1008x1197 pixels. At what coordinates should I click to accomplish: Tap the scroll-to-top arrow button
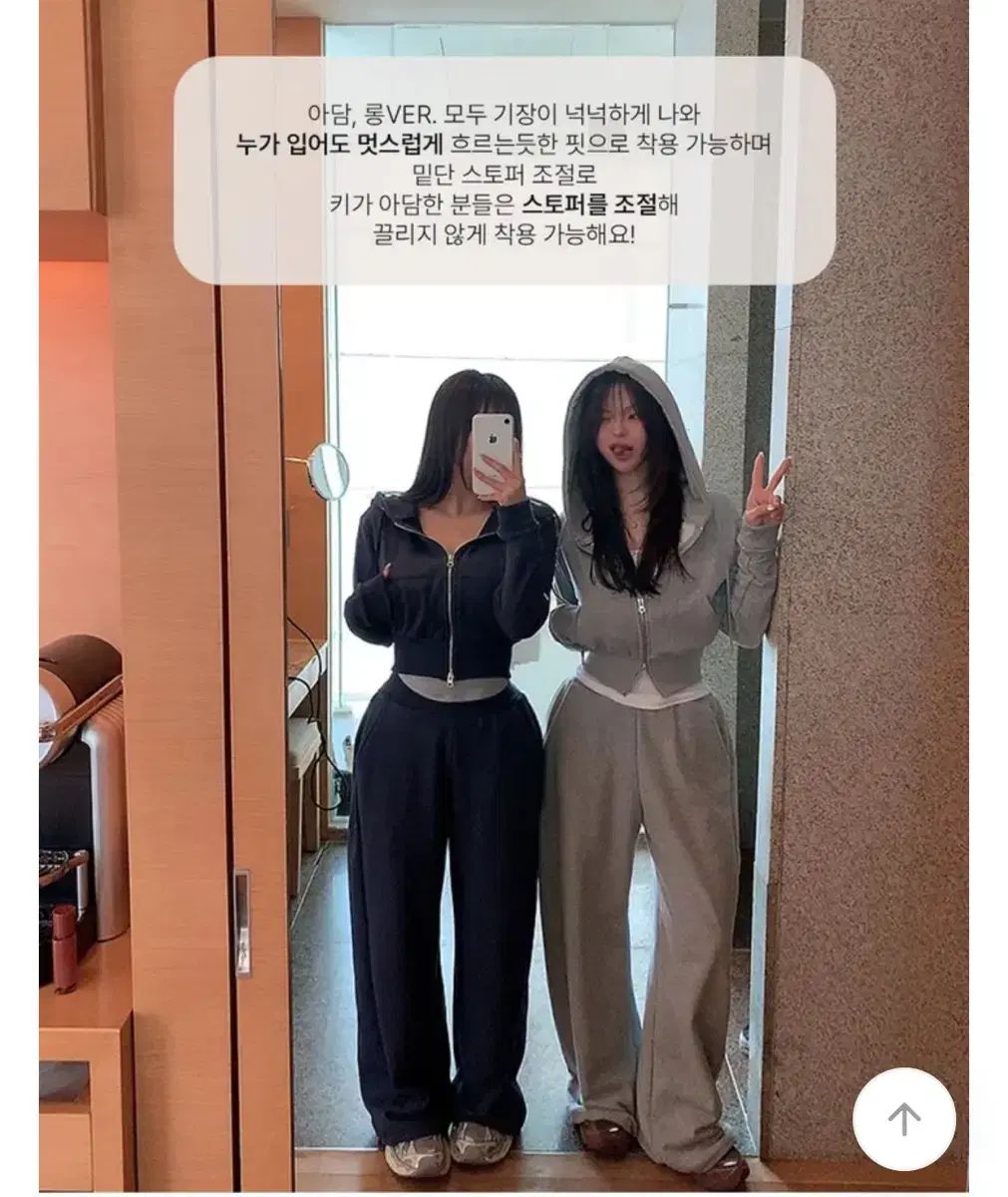(904, 1119)
